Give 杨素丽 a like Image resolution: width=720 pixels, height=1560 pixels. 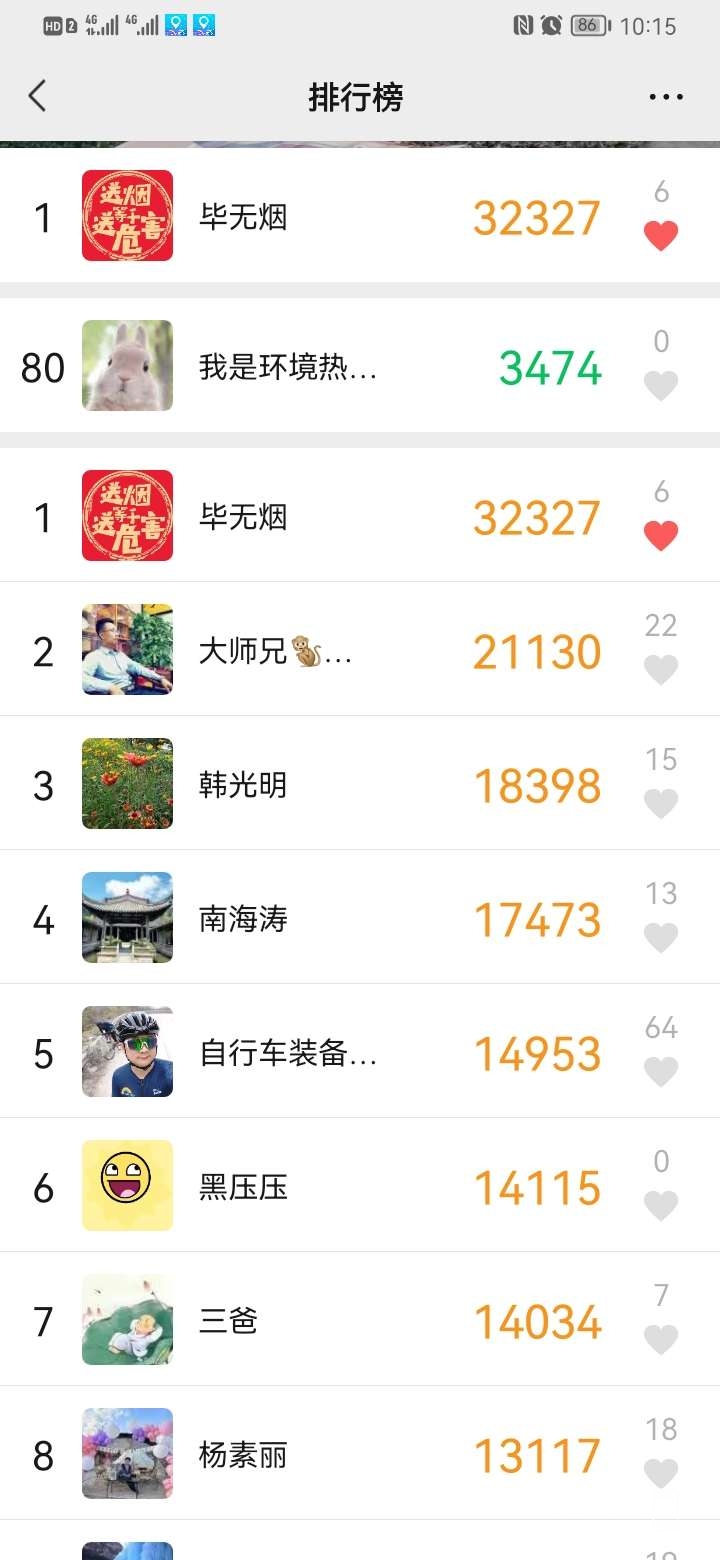coord(660,1473)
